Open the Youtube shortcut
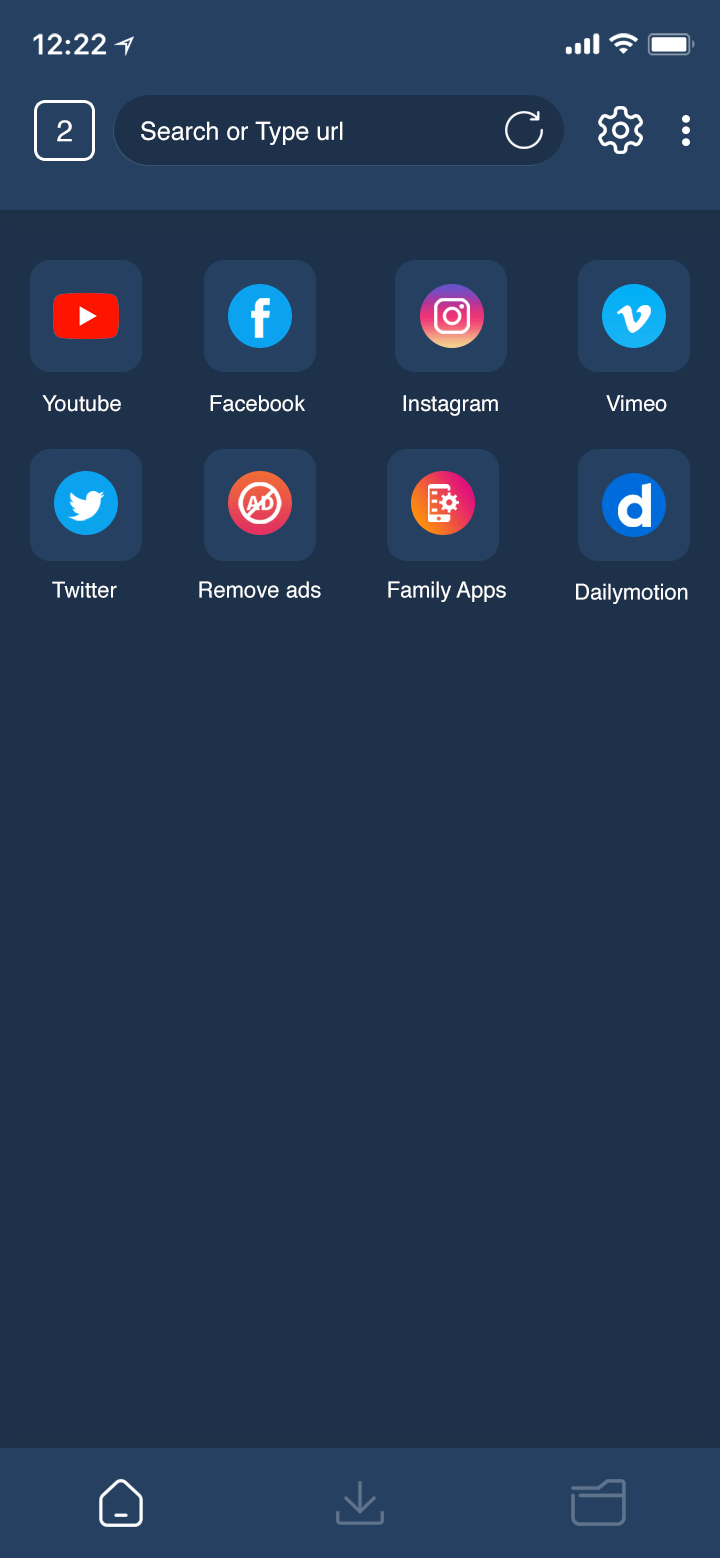The width and height of the screenshot is (720, 1558). tap(86, 316)
